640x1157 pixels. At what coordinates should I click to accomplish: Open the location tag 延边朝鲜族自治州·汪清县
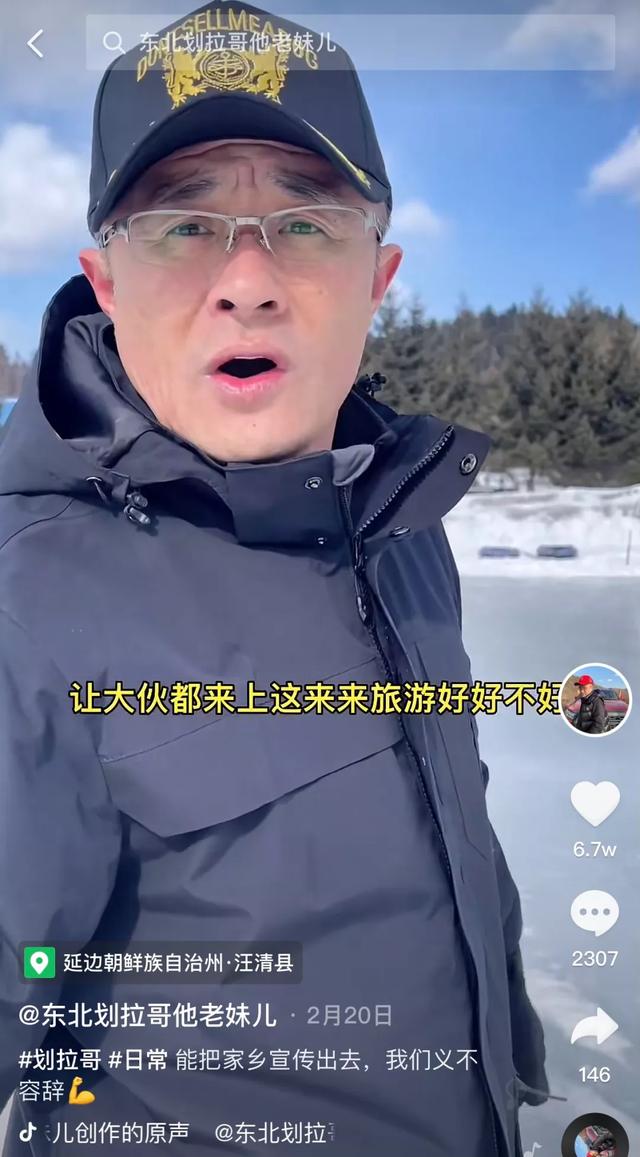[x=160, y=962]
